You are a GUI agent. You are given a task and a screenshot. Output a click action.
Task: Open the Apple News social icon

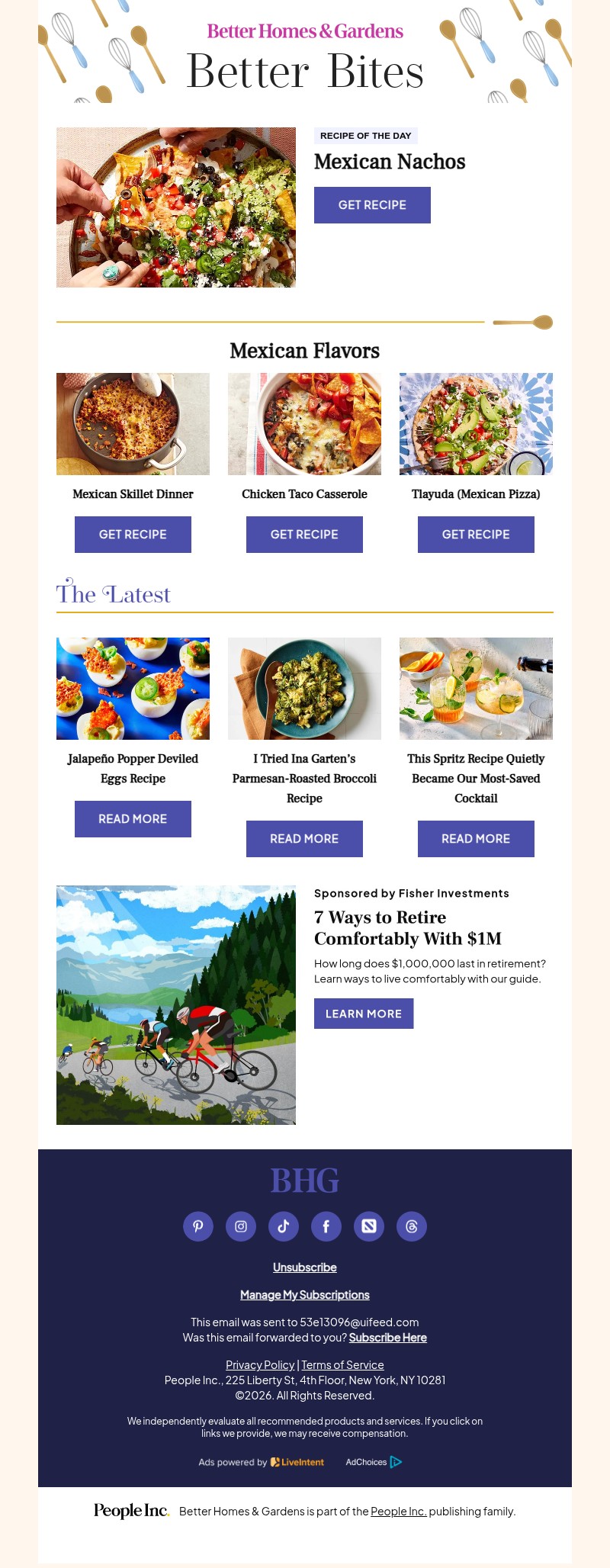[x=369, y=1226]
